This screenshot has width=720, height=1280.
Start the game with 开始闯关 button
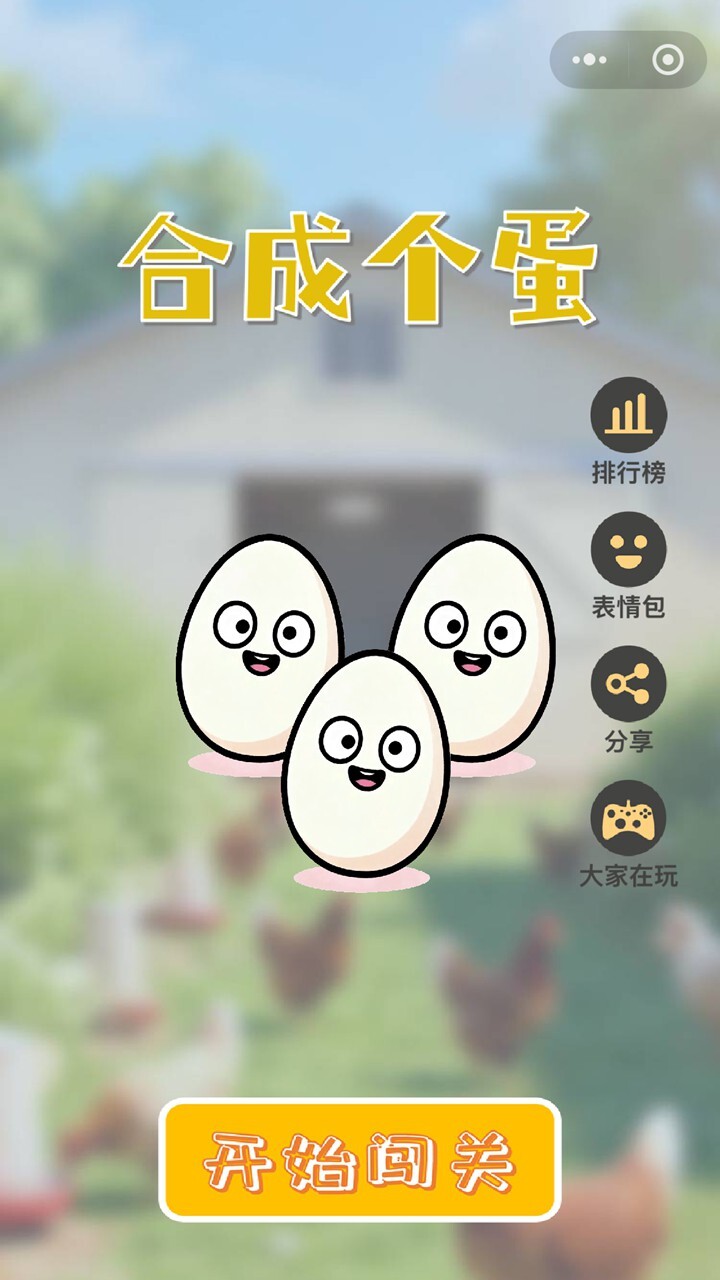click(x=360, y=1160)
